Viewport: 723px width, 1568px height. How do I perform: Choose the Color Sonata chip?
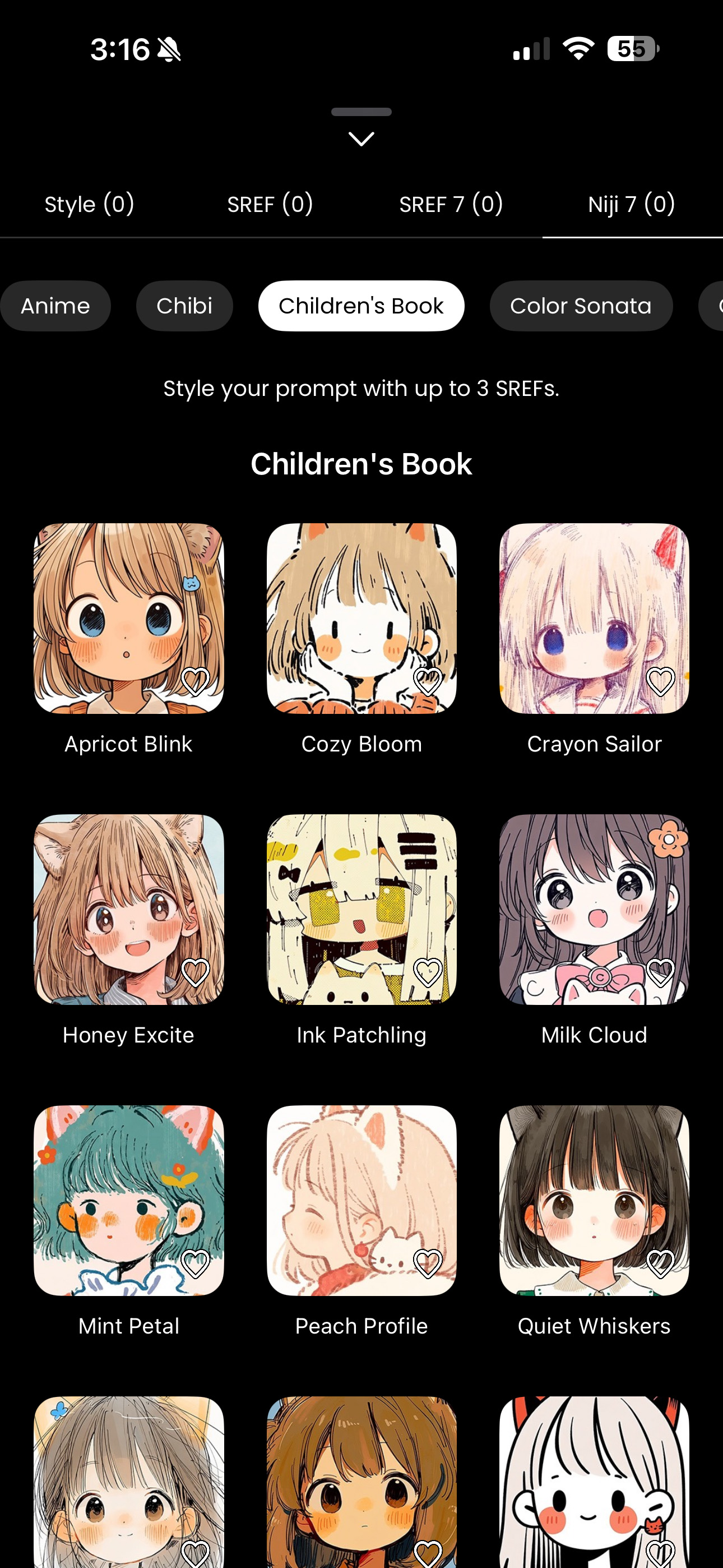(581, 306)
